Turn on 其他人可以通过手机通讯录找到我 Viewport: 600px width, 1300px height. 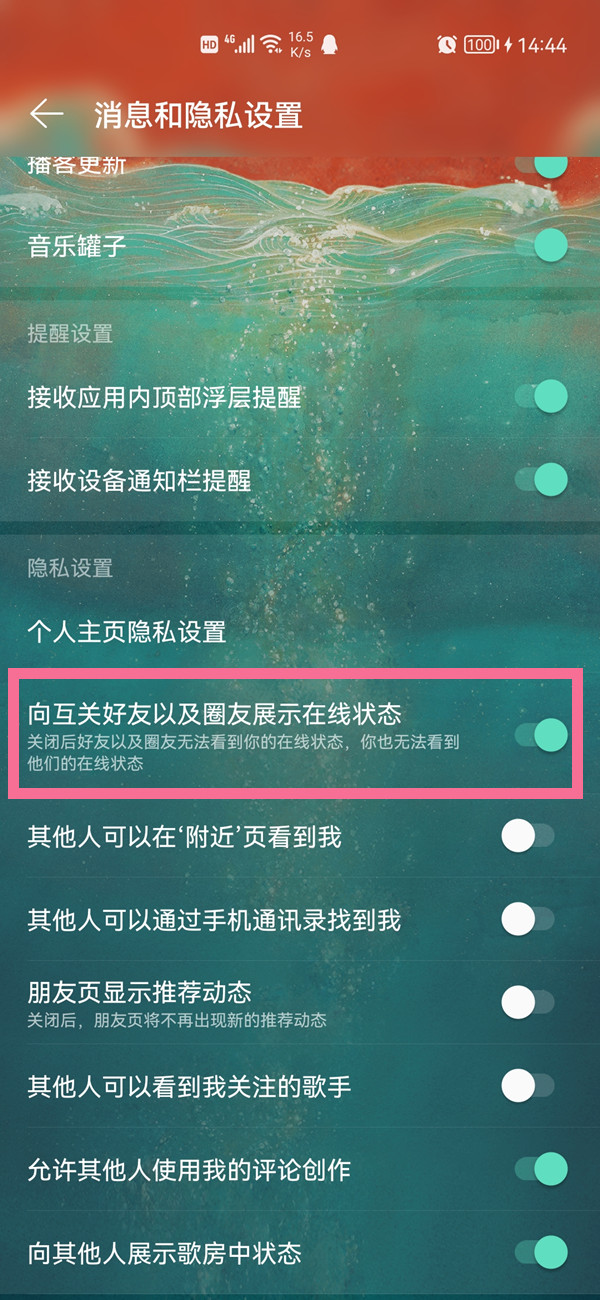pyautogui.click(x=527, y=918)
